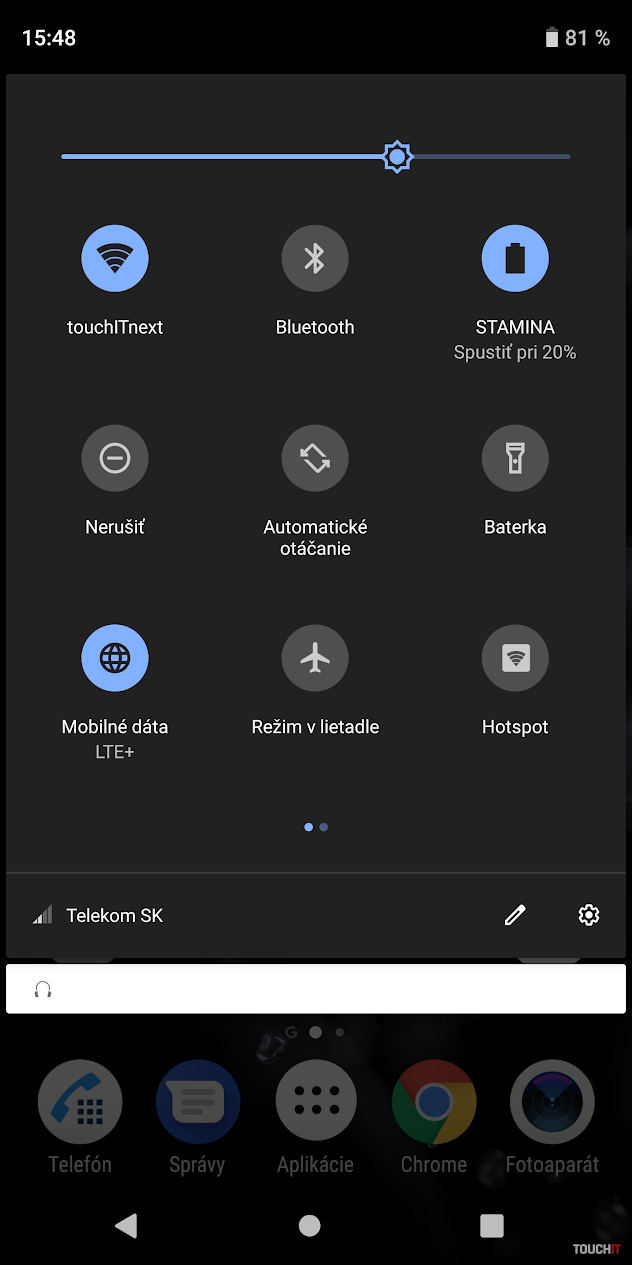Enable the Hotspot tile
Viewport: 632px width, 1265px height.
515,658
